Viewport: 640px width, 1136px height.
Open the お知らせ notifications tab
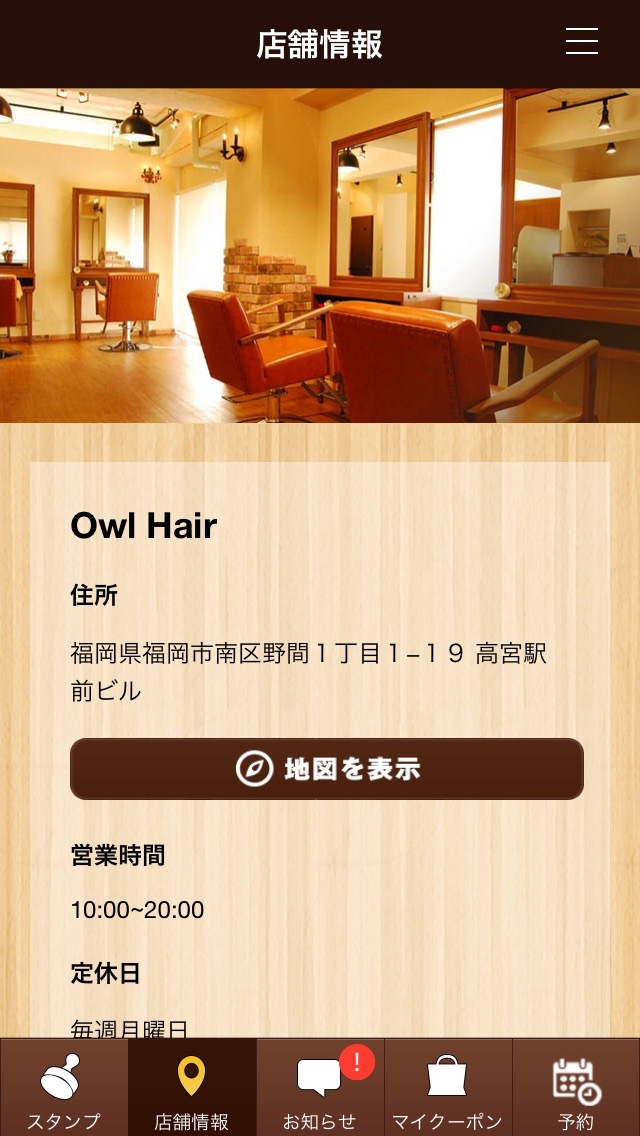(x=320, y=1087)
